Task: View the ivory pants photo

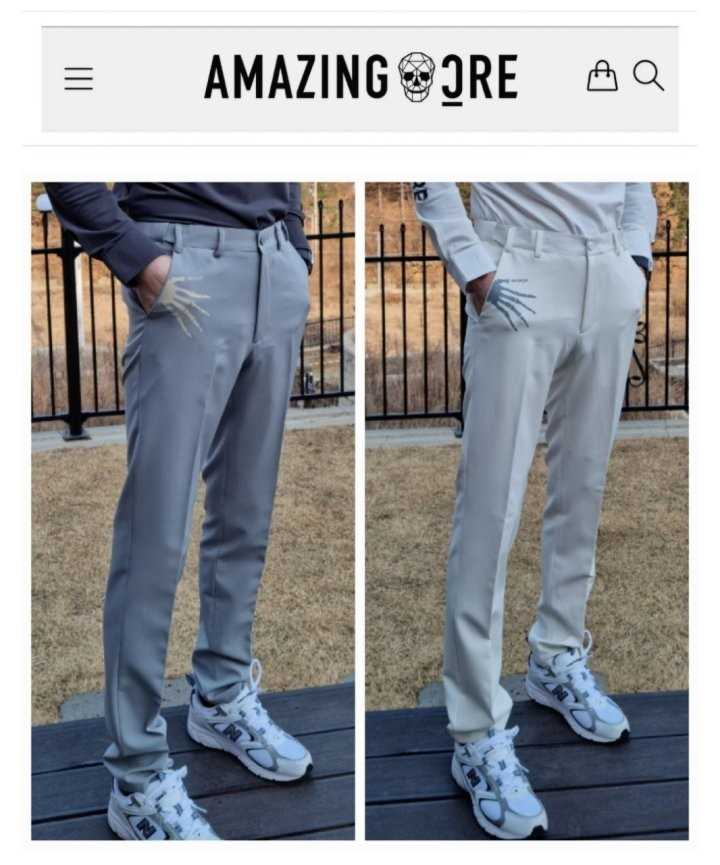Action: [x=527, y=510]
